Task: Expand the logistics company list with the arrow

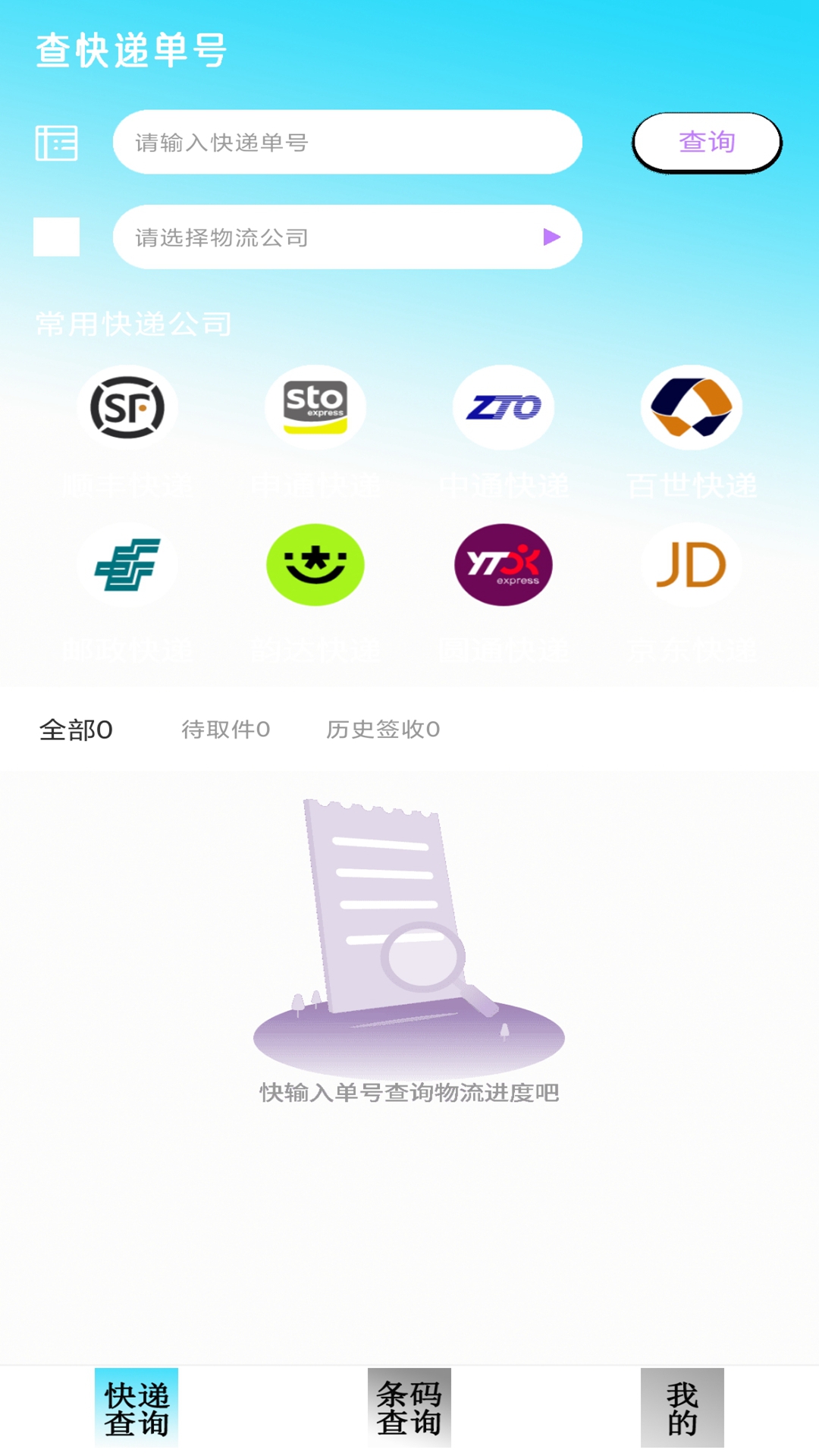Action: (x=549, y=237)
